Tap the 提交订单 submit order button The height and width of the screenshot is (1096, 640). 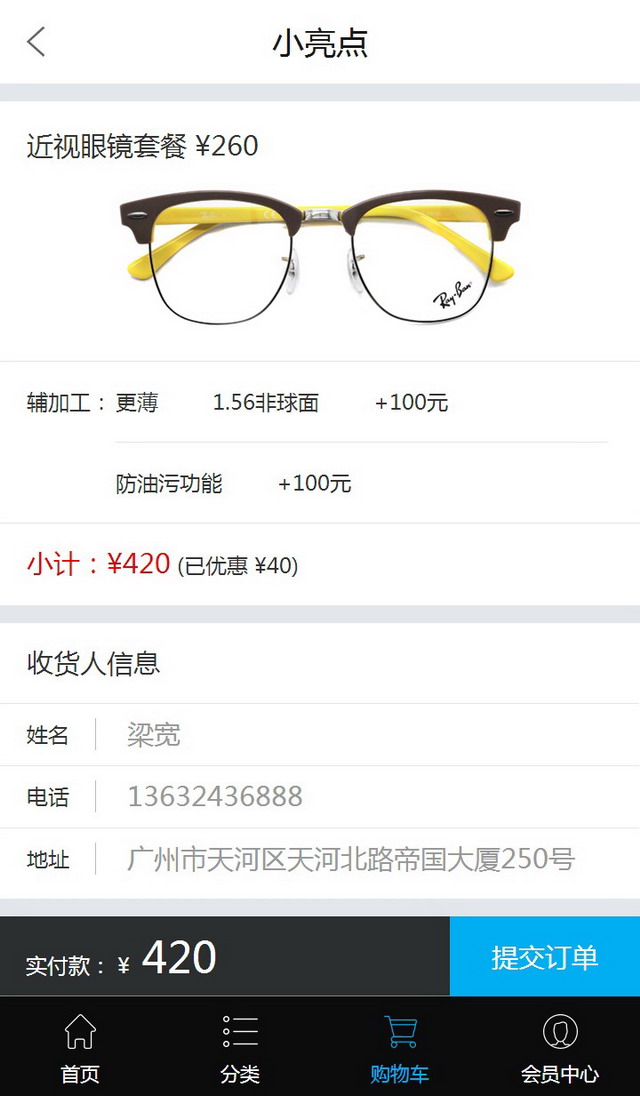point(544,957)
